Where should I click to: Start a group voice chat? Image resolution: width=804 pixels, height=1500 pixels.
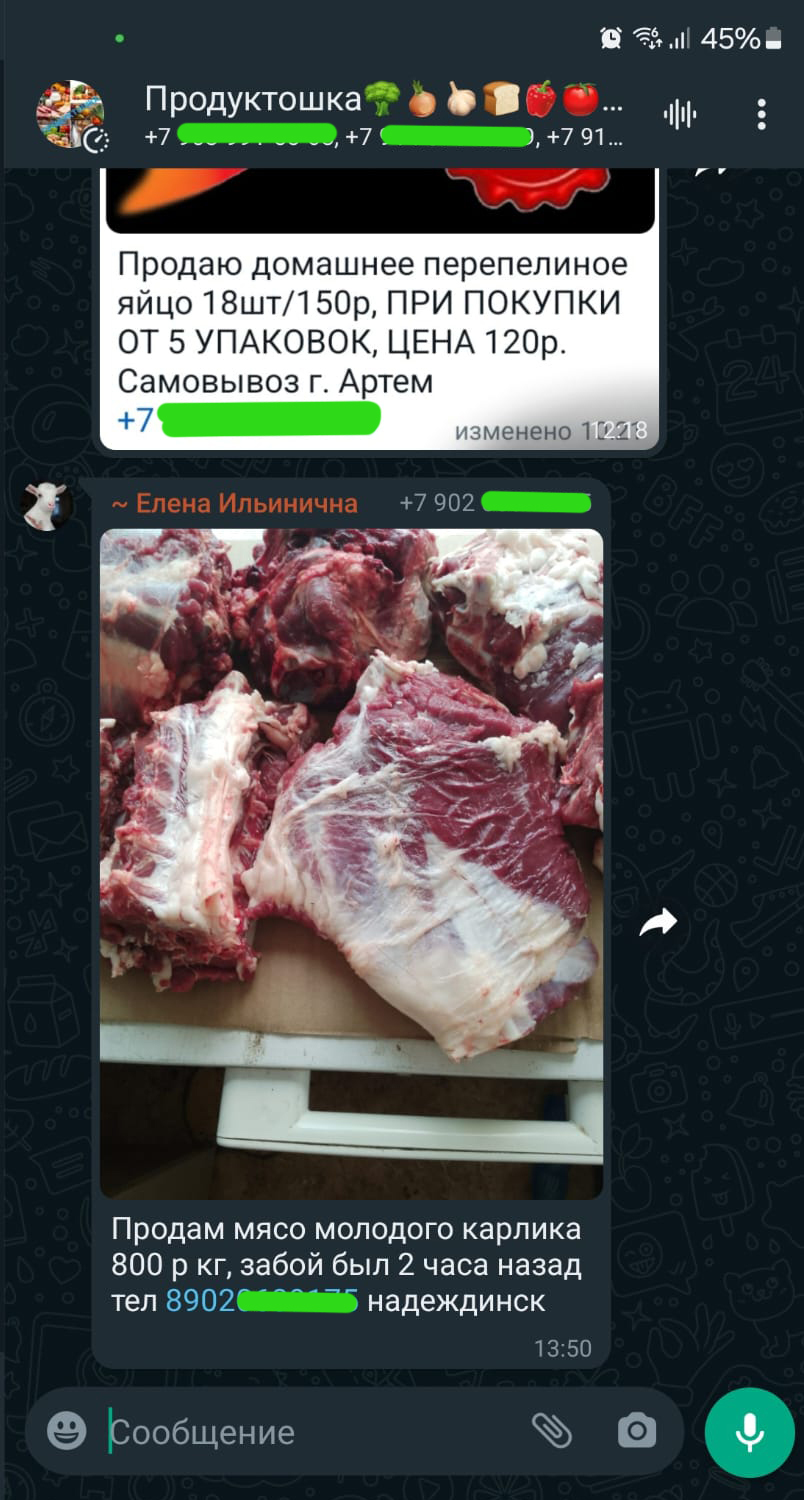[680, 114]
